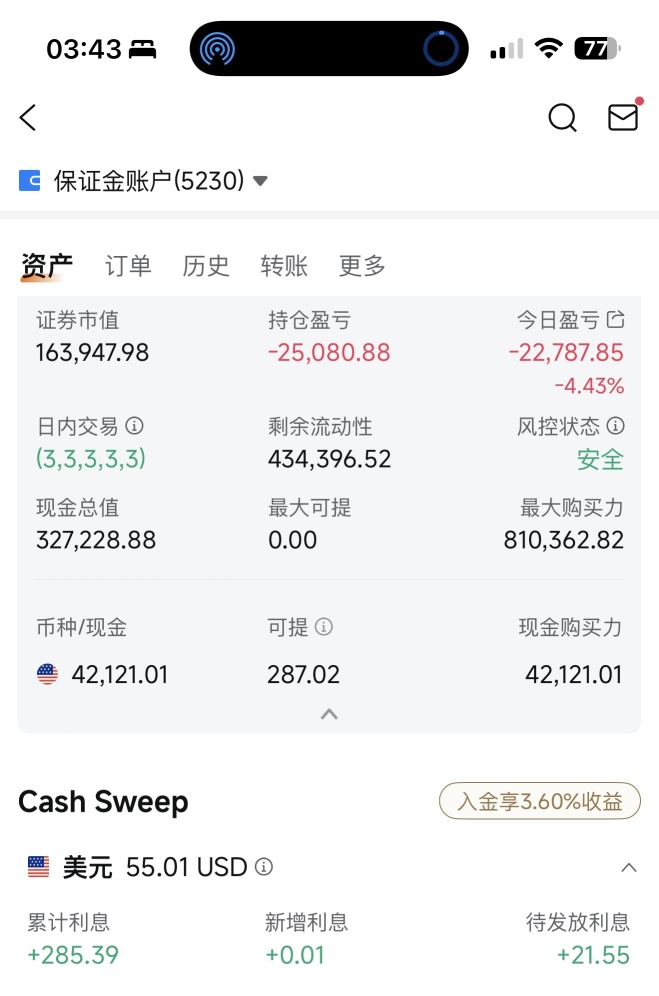Open search with the magnifier icon

(563, 118)
